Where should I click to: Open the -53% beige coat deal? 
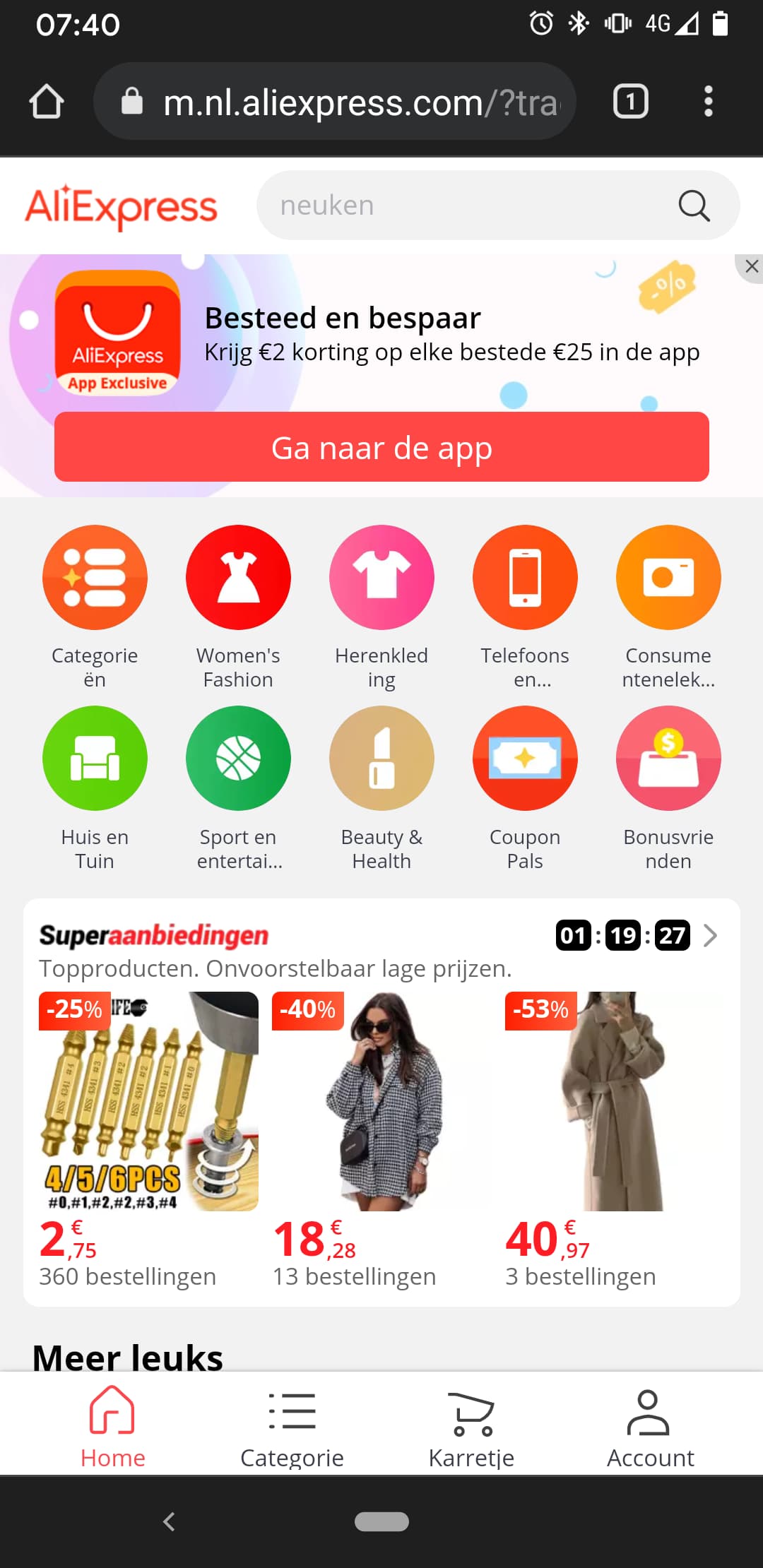click(615, 1141)
